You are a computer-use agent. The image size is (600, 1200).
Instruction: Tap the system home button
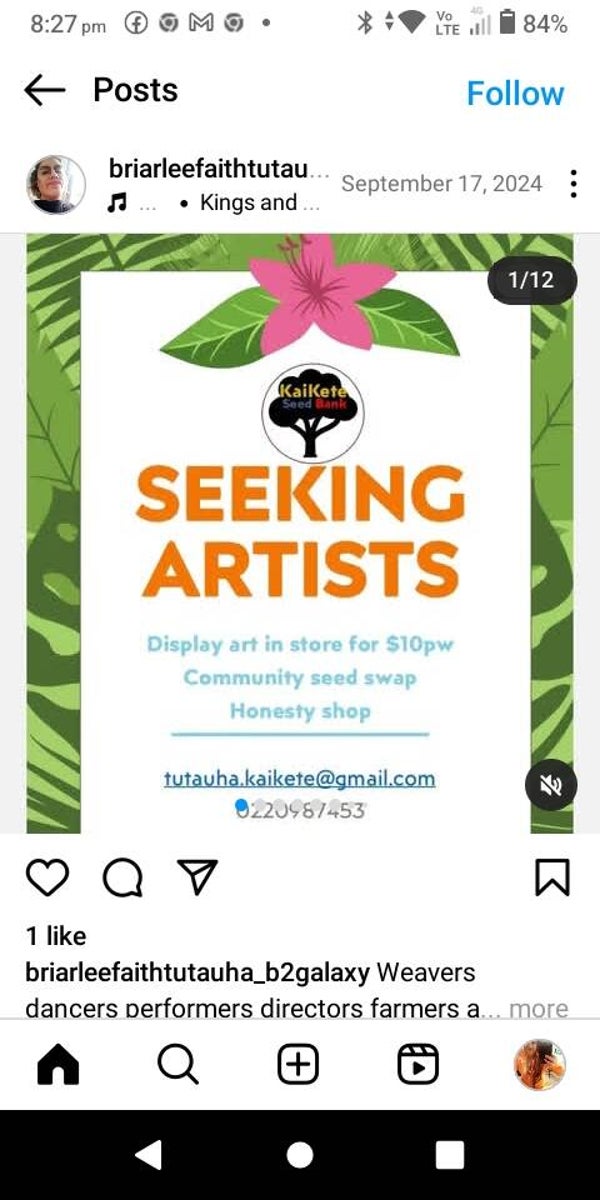pyautogui.click(x=300, y=1155)
